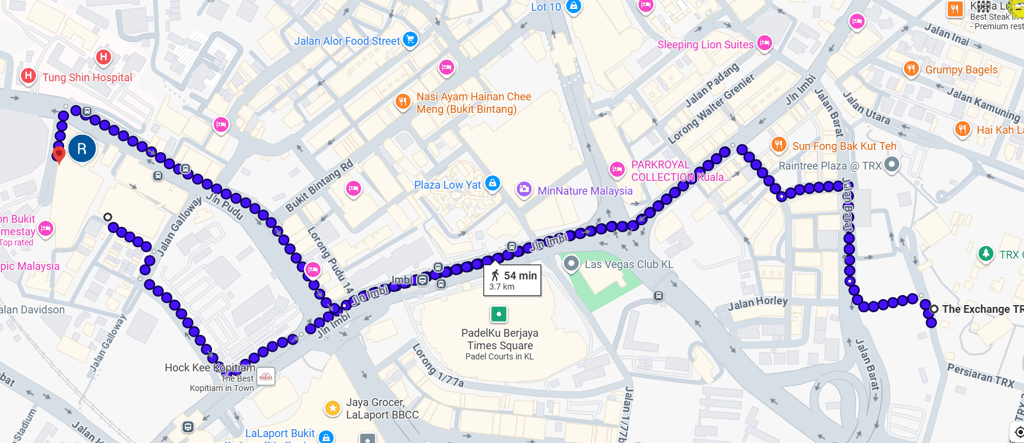Select PadelKu Berjaya Times Square marker
This screenshot has width=1024, height=443.
point(500,314)
